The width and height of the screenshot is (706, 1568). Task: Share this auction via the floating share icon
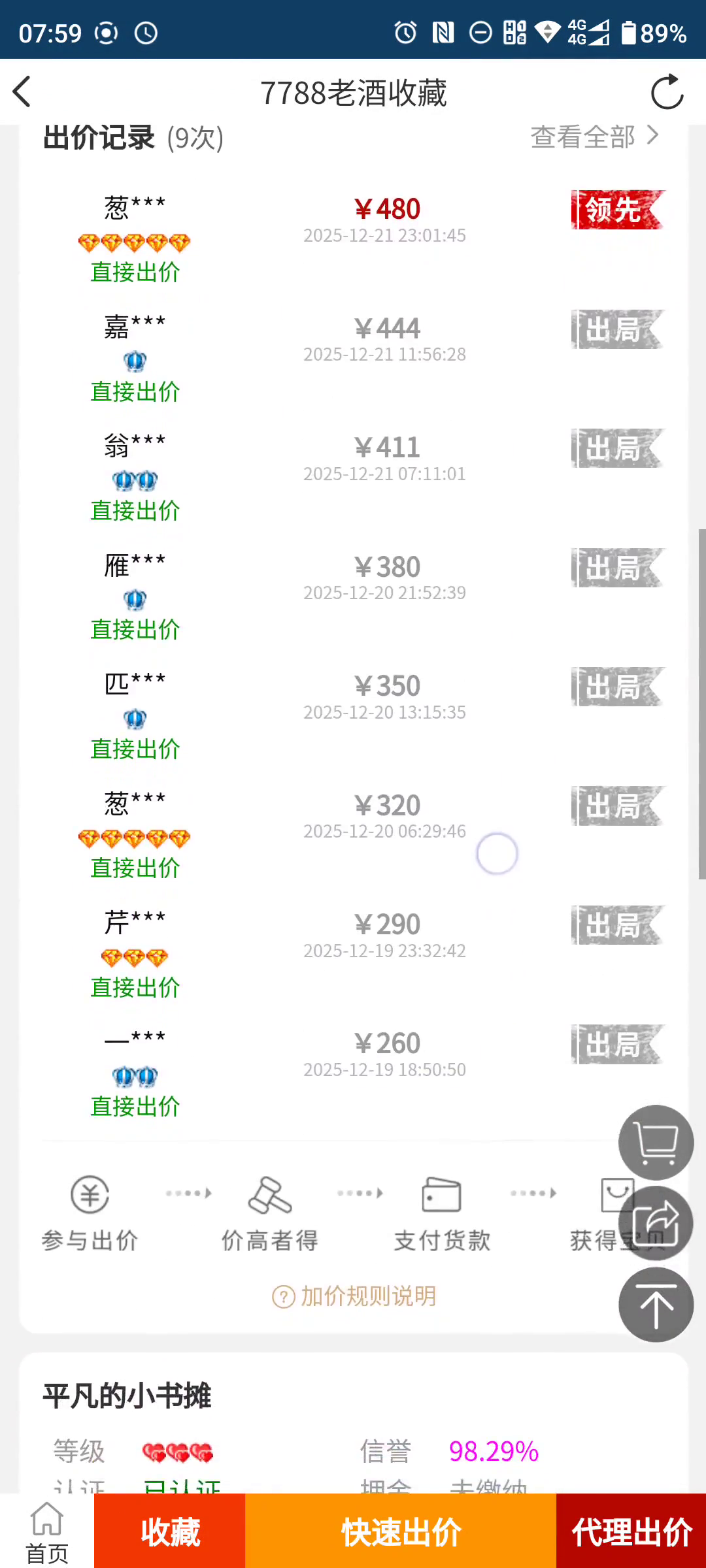[656, 1223]
